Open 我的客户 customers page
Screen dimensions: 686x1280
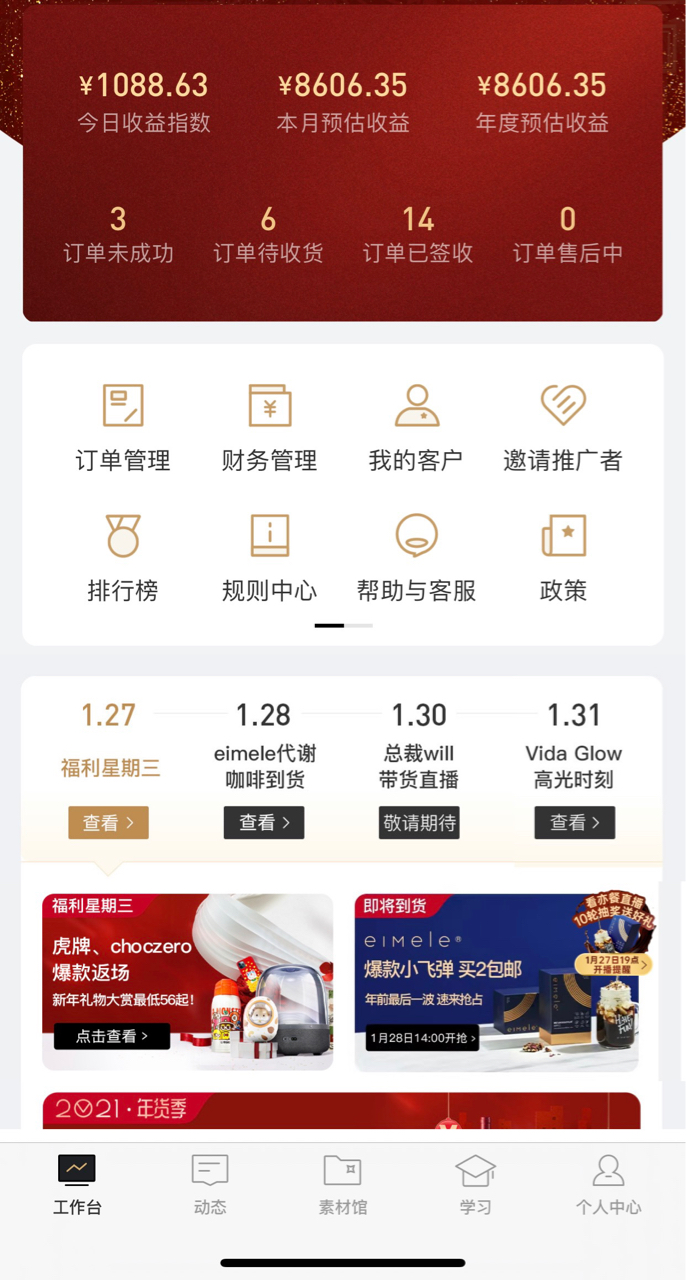pos(416,428)
